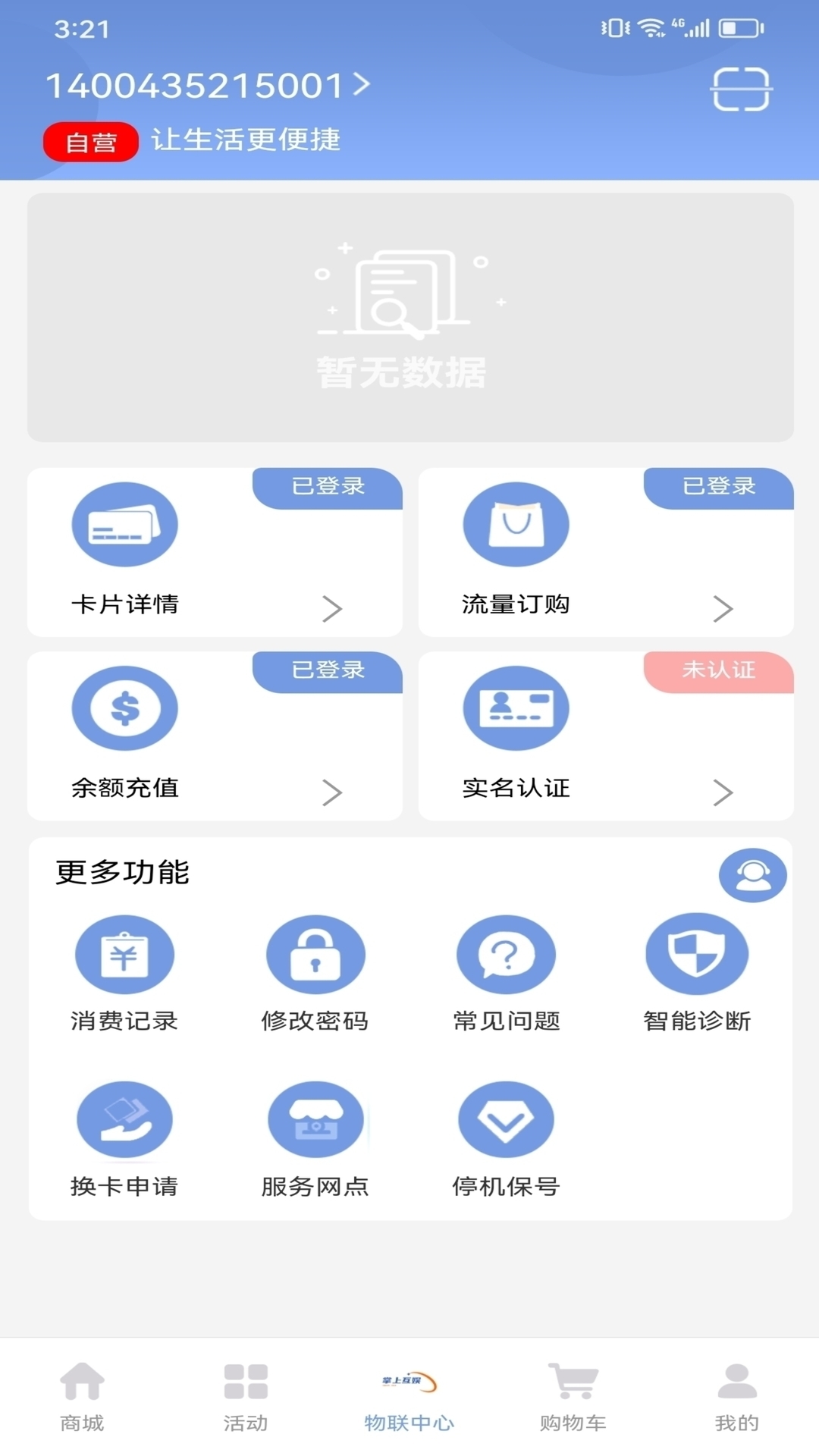This screenshot has height=1456, width=819.
Task: Open 实名认证 via its right arrow
Action: [723, 791]
